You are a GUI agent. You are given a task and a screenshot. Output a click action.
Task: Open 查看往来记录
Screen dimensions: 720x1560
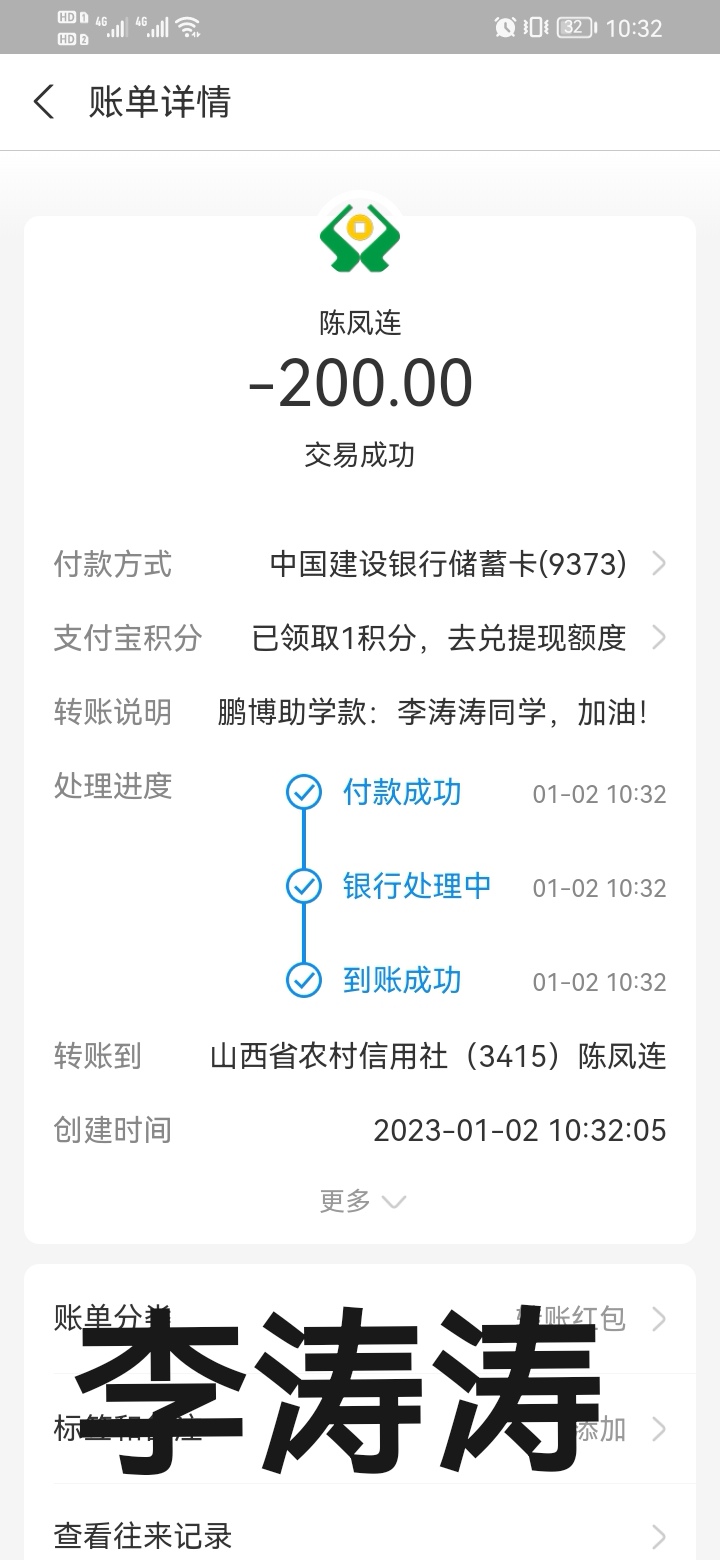tap(143, 1535)
